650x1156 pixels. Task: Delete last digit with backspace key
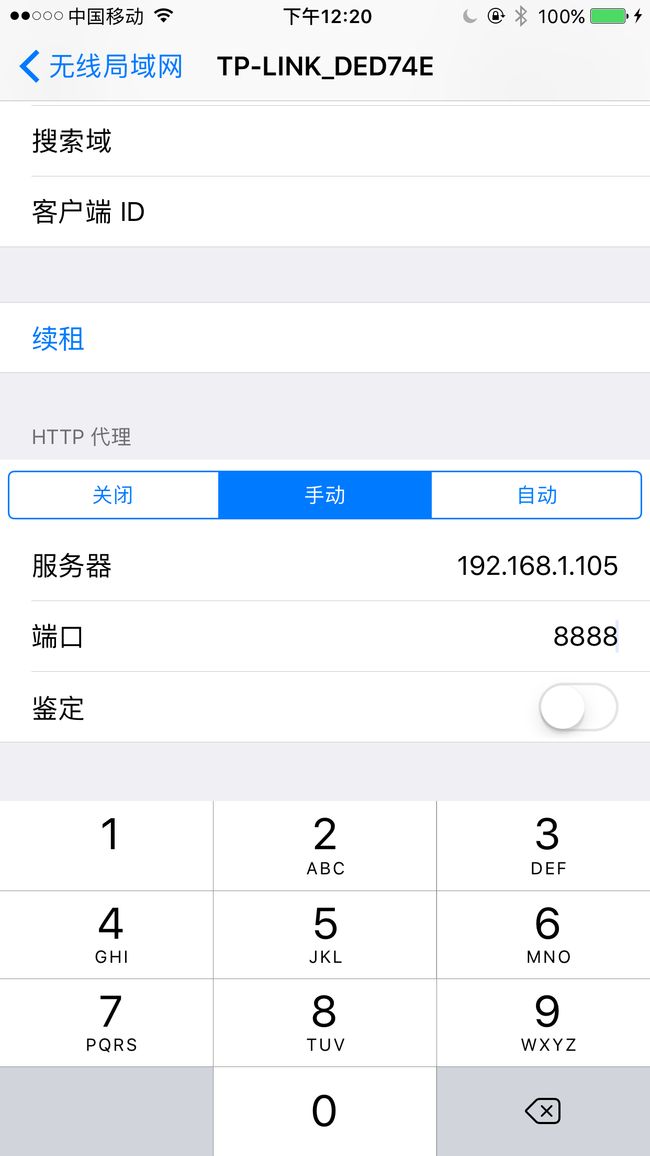tap(544, 1111)
